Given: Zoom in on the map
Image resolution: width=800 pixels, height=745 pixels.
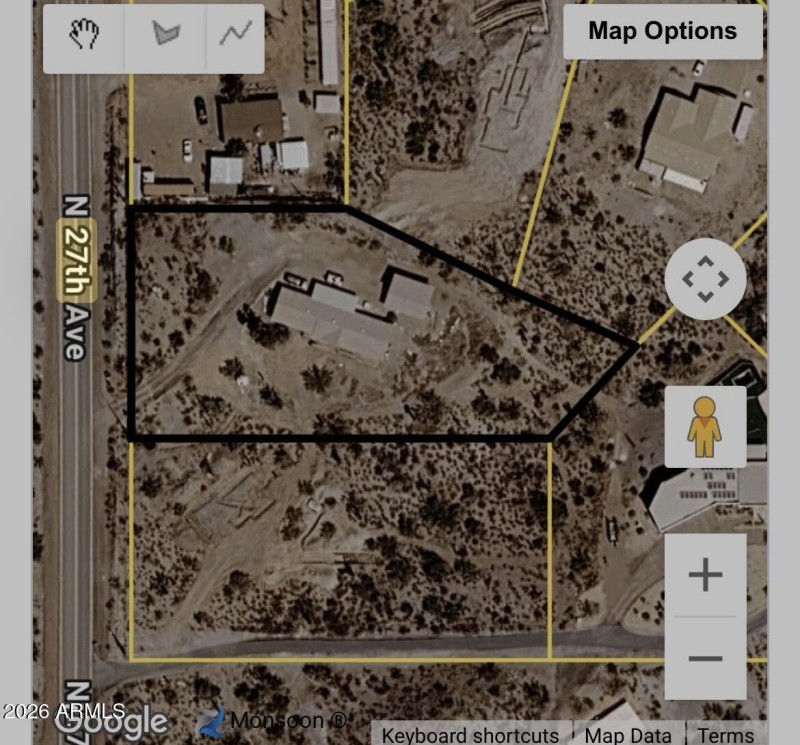Looking at the screenshot, I should [705, 575].
